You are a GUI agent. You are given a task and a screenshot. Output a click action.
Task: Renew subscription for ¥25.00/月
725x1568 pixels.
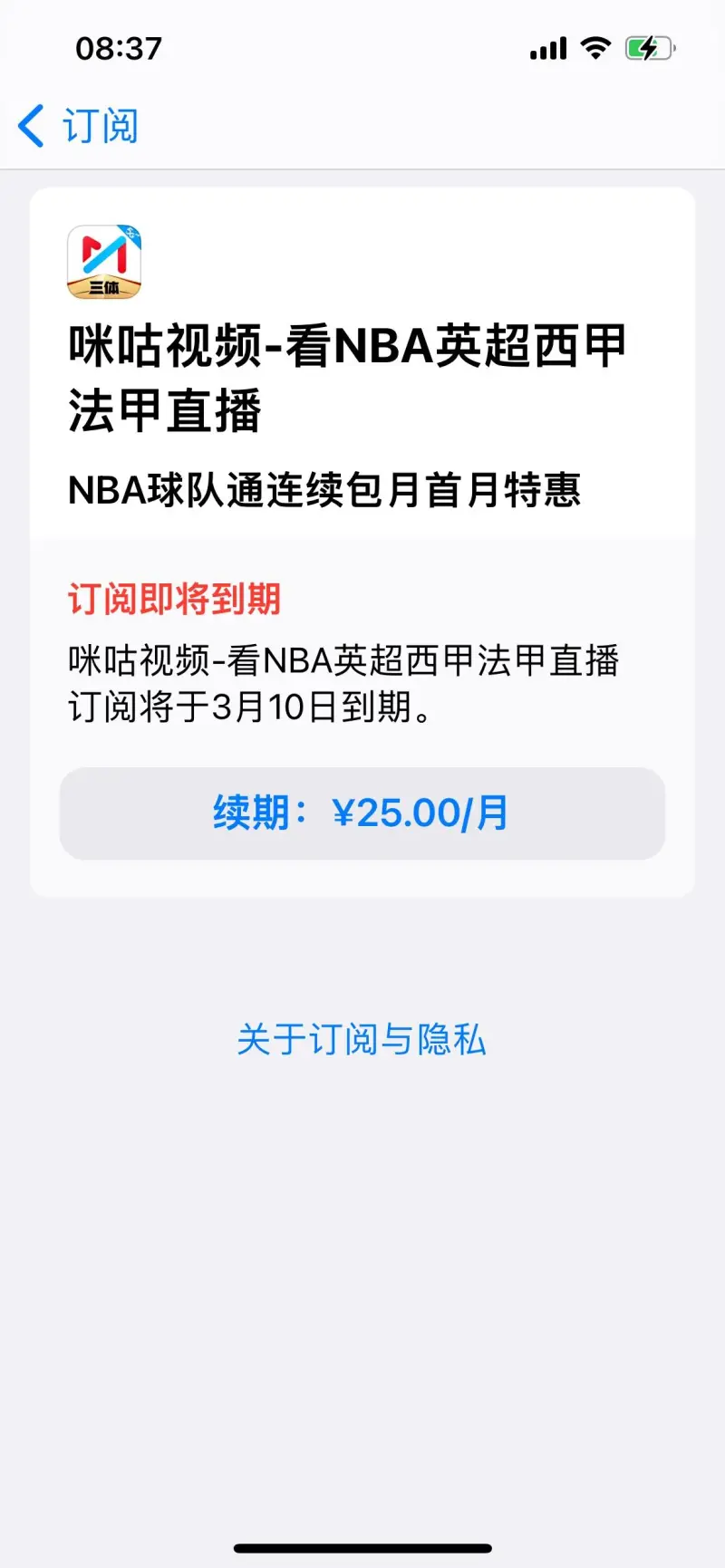point(362,813)
